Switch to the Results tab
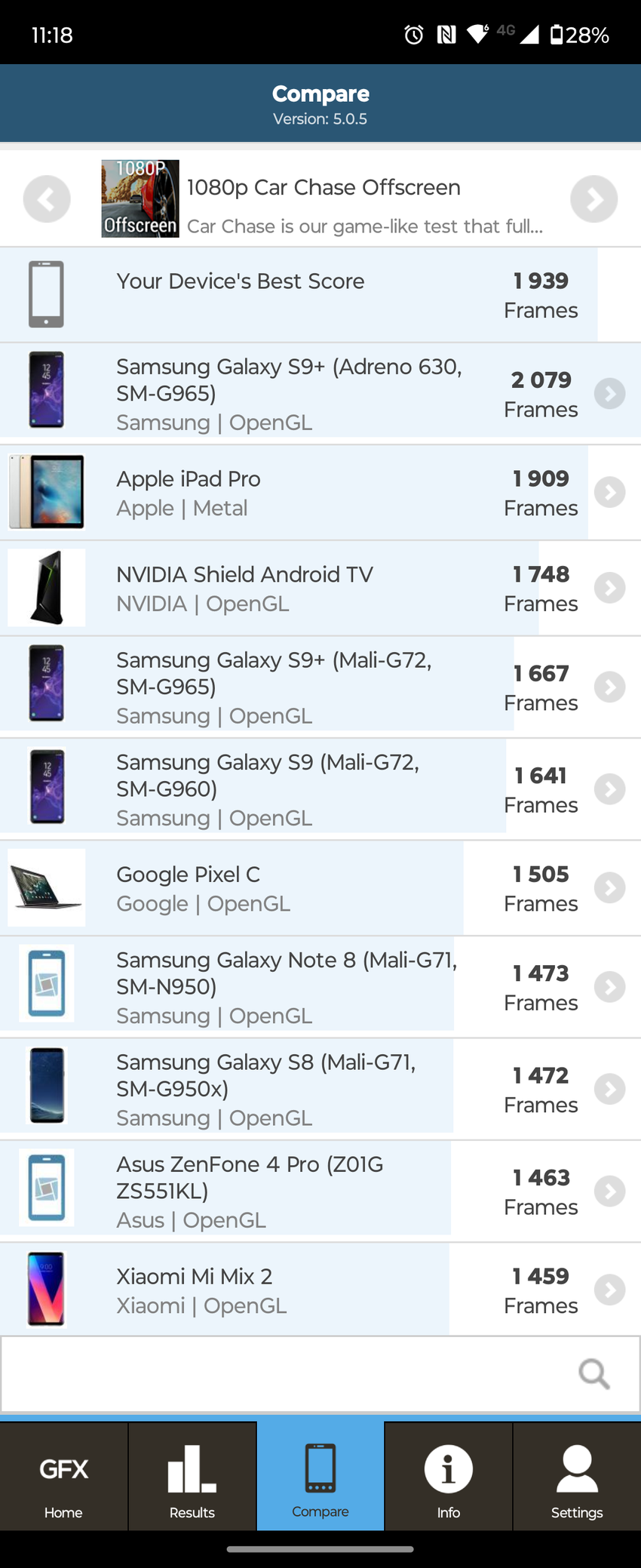This screenshot has width=641, height=1568. point(192,1477)
